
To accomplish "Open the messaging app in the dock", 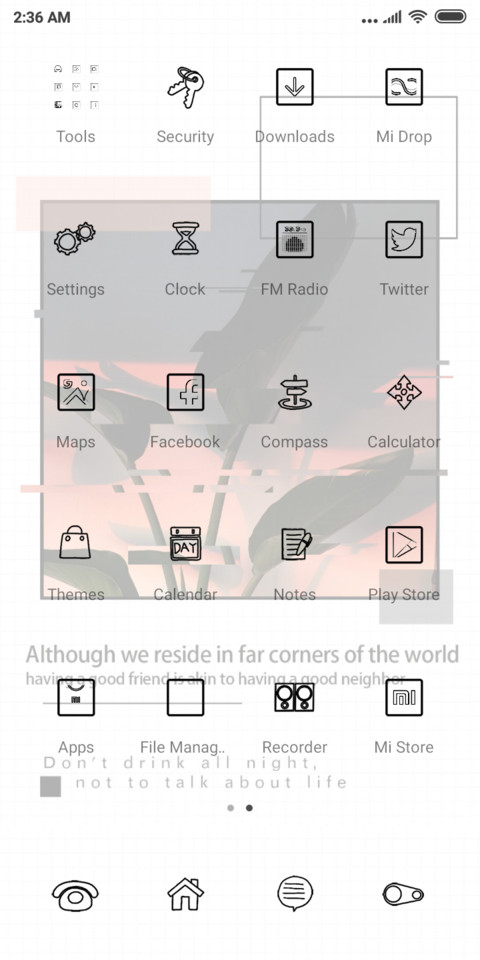I will [x=295, y=893].
